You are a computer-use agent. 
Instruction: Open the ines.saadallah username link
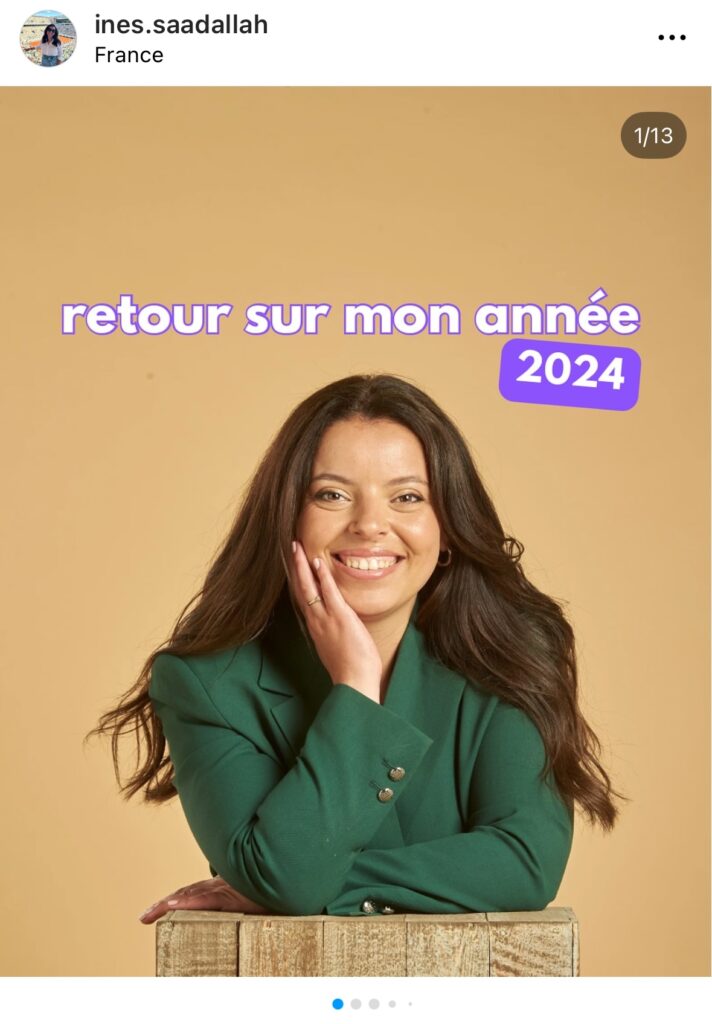tap(181, 25)
